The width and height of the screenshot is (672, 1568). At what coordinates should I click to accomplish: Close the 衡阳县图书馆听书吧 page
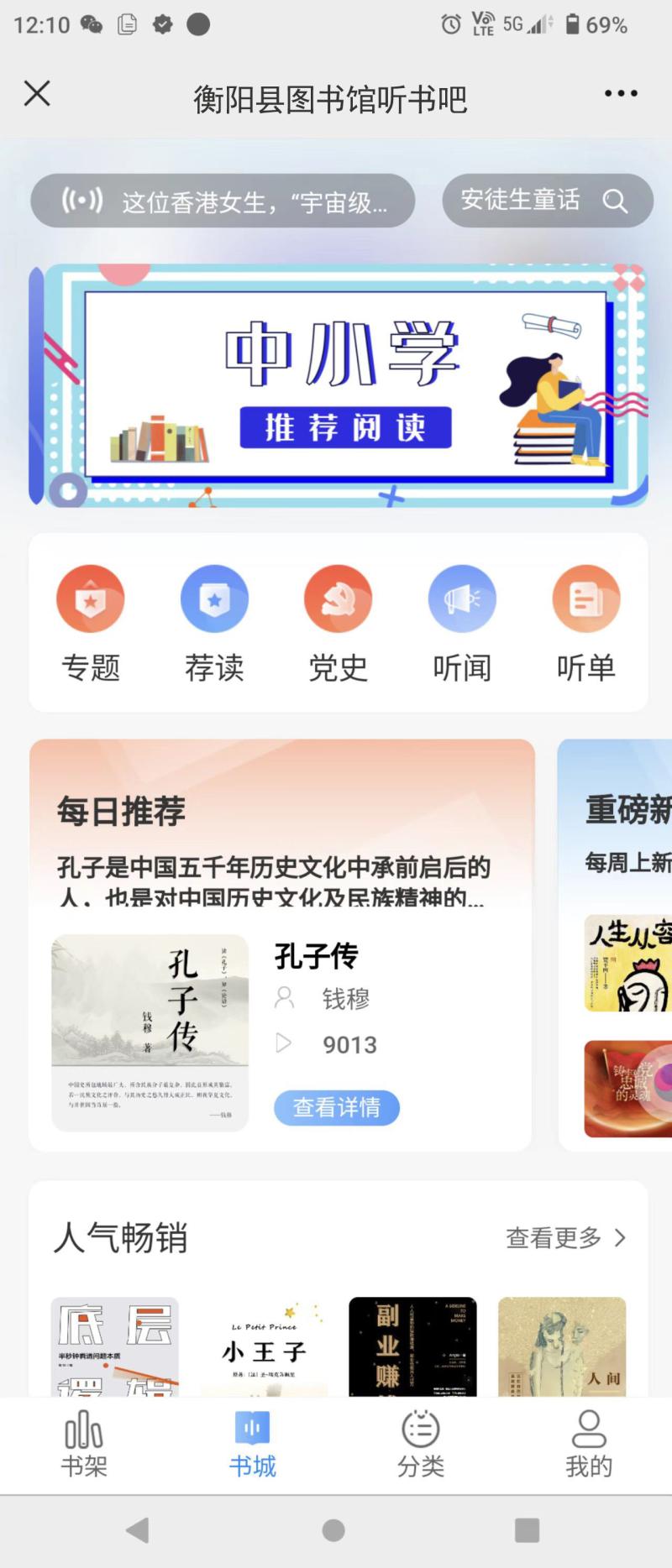pyautogui.click(x=37, y=93)
